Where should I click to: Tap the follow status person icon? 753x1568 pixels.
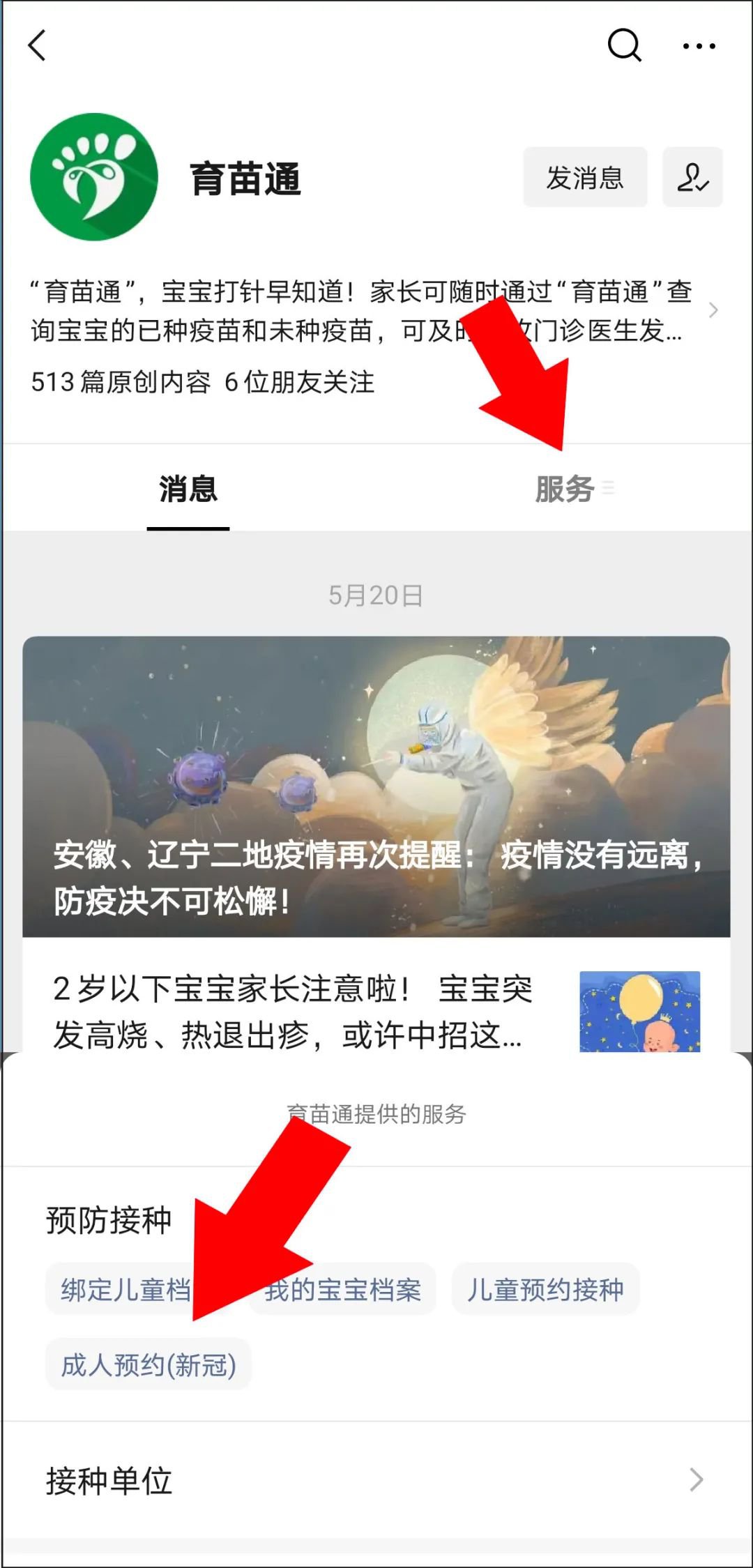click(692, 177)
